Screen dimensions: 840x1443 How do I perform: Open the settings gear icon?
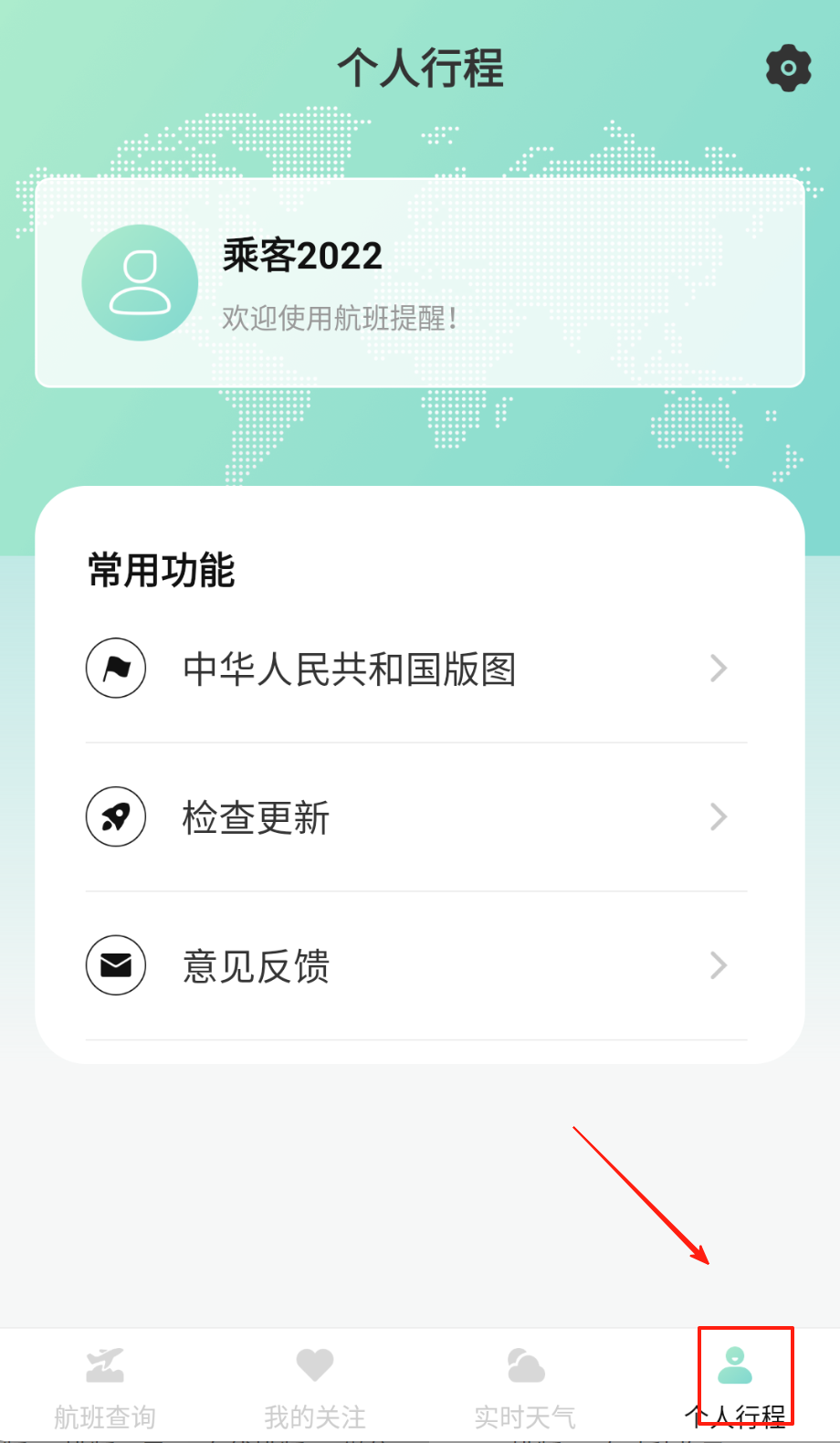[x=788, y=68]
